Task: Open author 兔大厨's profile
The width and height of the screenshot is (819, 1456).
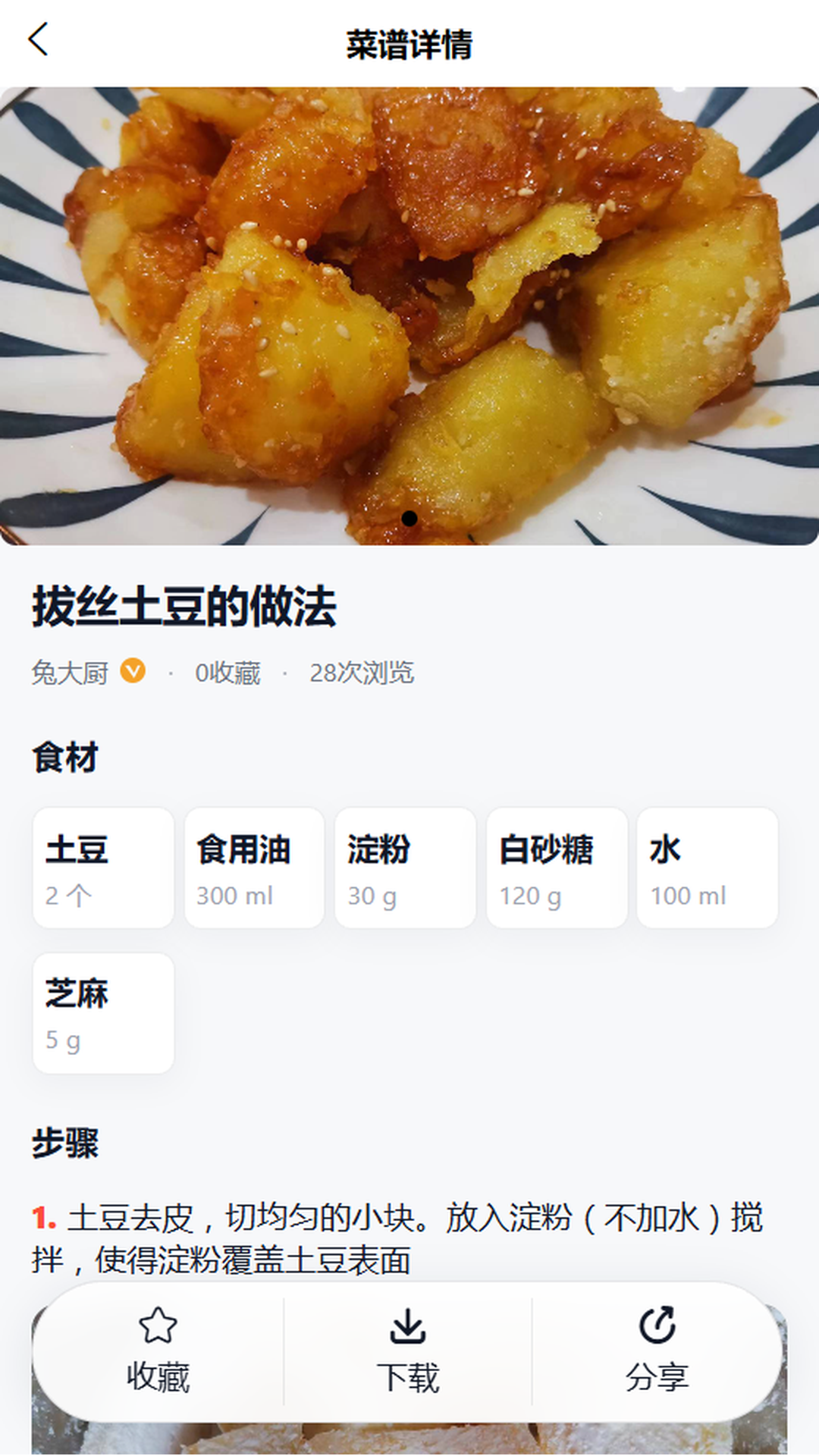Action: pos(71,673)
